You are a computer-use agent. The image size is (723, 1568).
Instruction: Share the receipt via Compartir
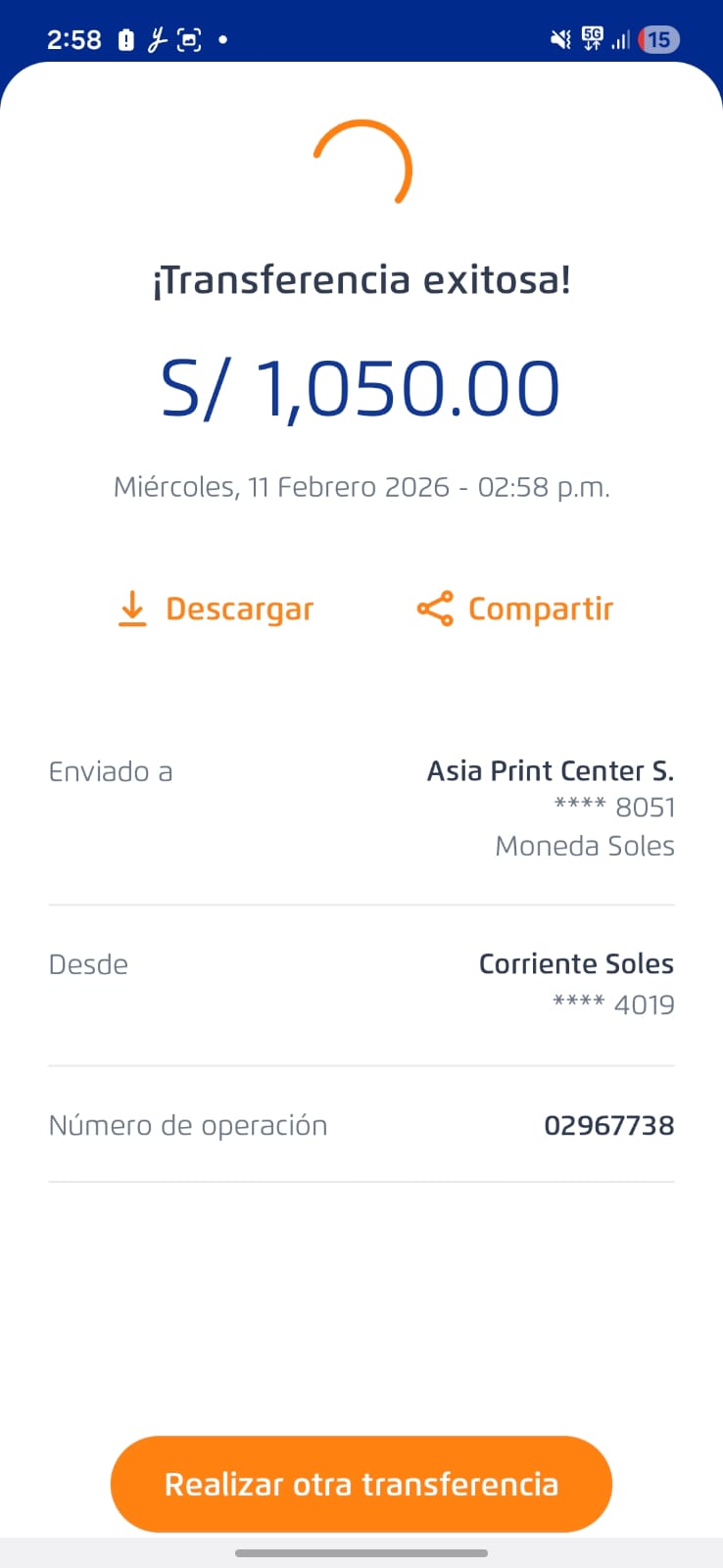(515, 609)
